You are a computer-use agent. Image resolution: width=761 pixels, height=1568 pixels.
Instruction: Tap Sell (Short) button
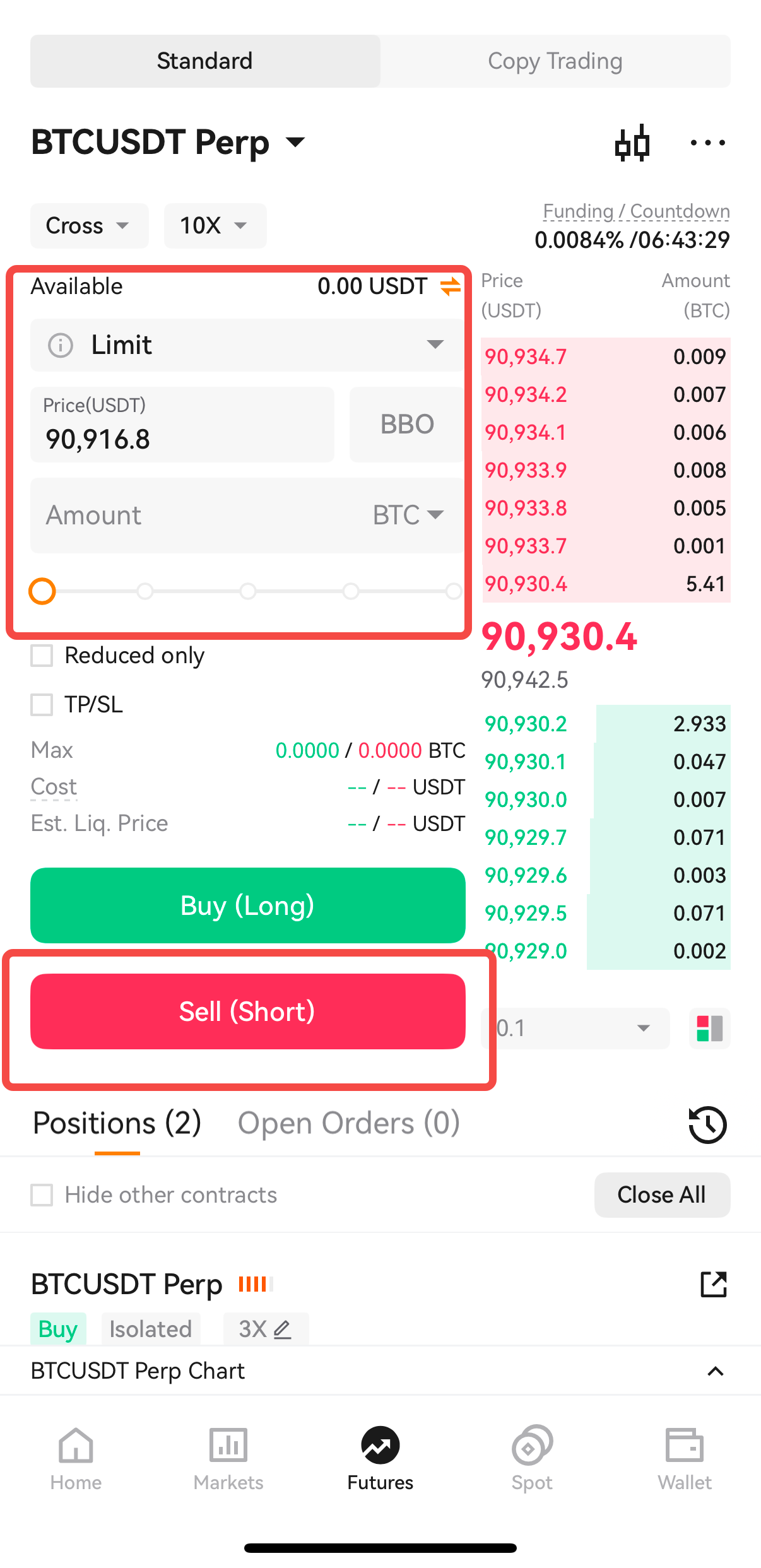(x=247, y=1011)
